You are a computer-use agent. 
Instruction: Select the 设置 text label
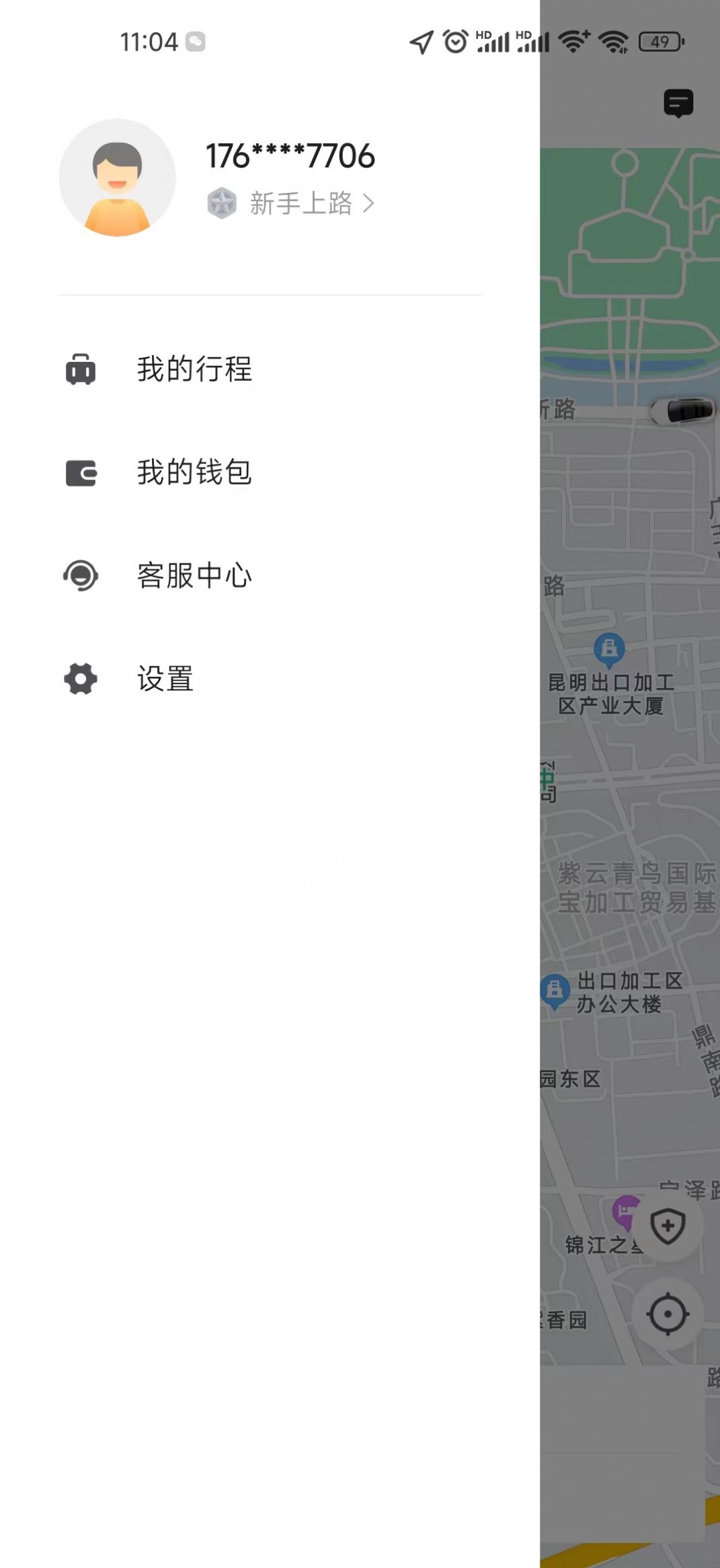164,679
